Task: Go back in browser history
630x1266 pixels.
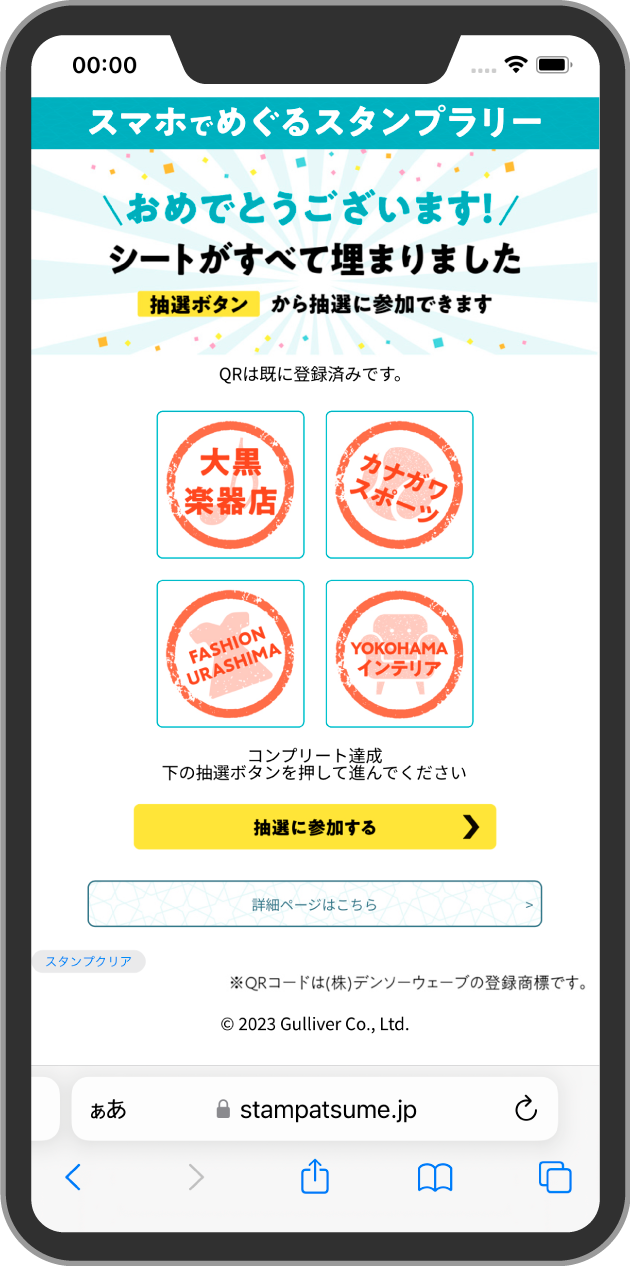Action: (x=73, y=1177)
